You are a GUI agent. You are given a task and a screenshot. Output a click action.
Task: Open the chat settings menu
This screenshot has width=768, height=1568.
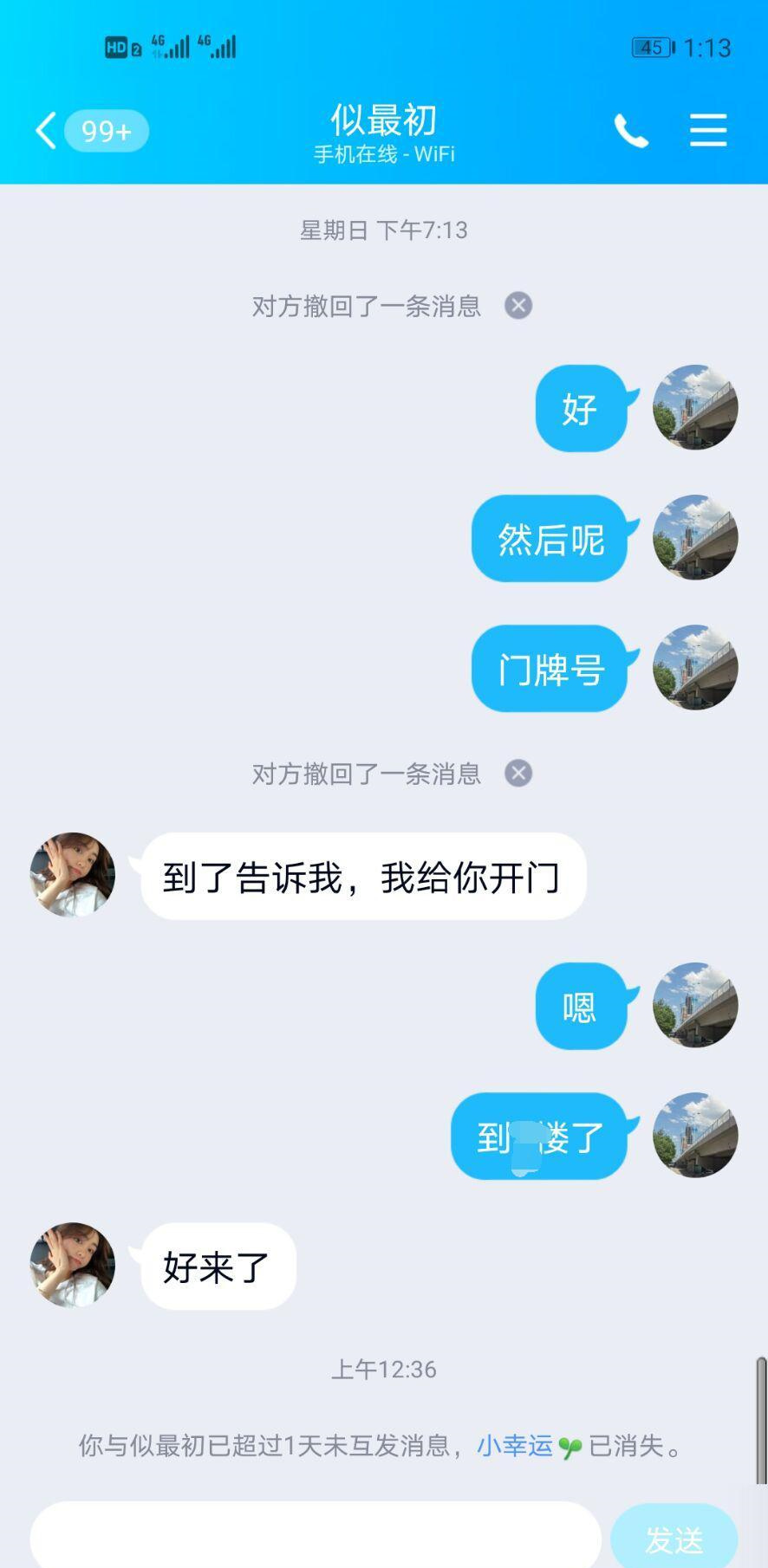coord(708,130)
